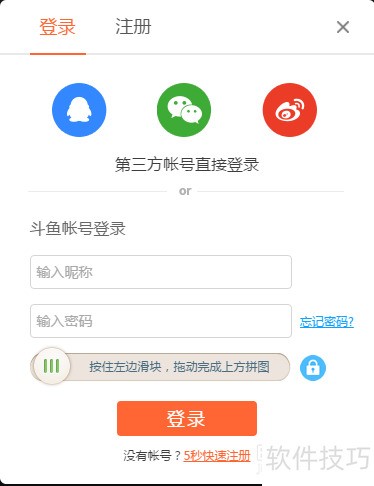Log in with WeChat account

pyautogui.click(x=184, y=110)
